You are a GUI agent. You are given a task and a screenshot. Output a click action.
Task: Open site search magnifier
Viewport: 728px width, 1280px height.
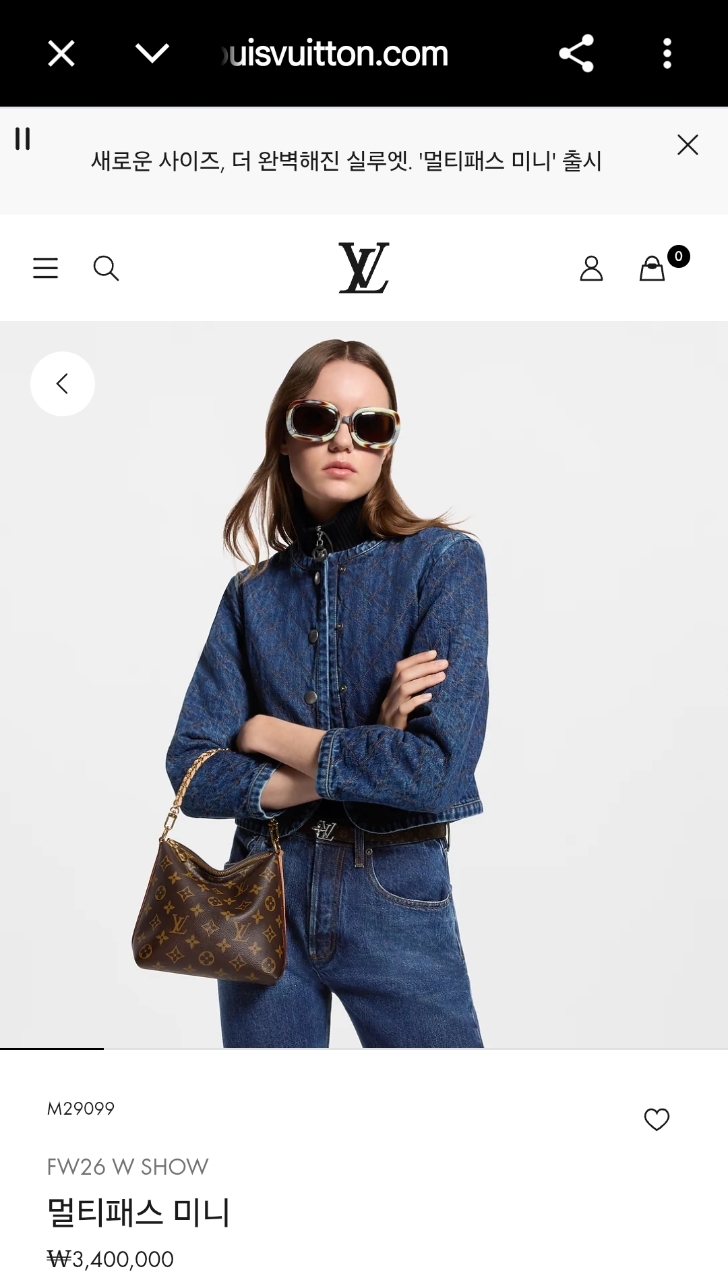[x=106, y=268]
